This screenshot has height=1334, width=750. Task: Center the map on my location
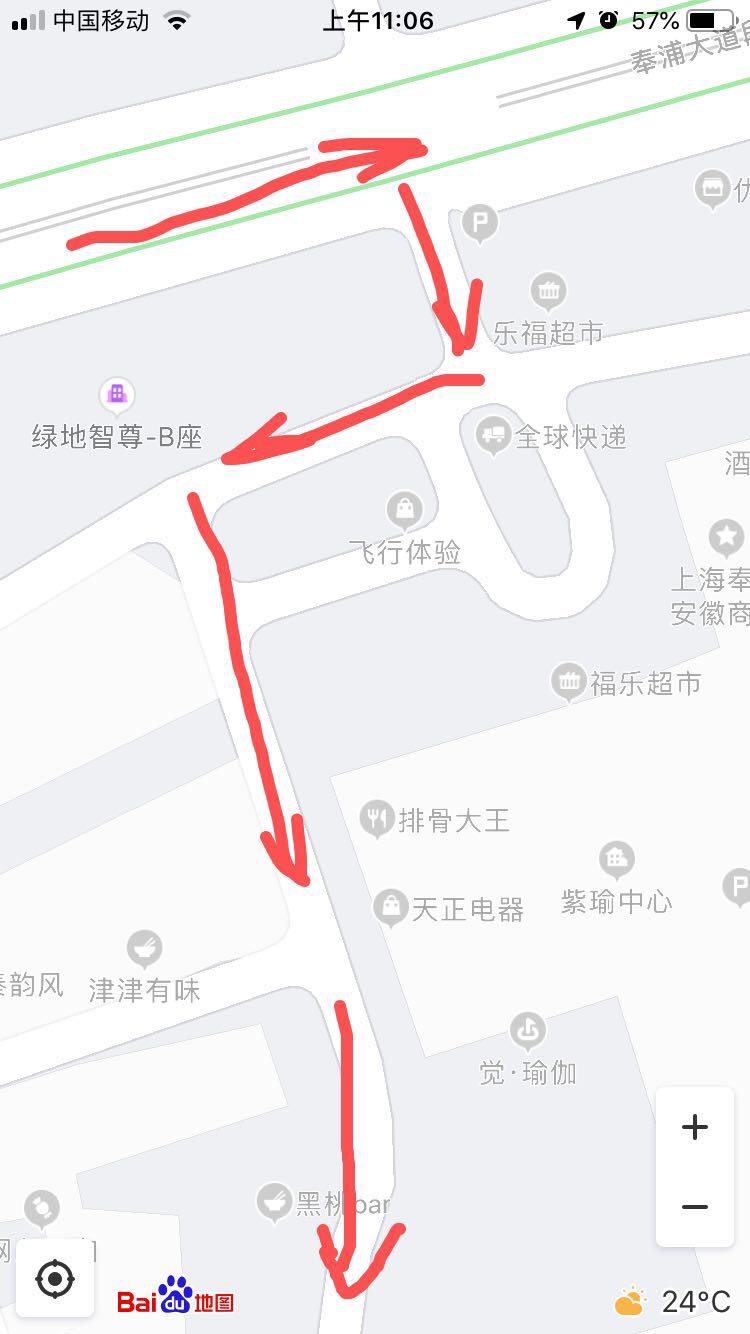(55, 1279)
